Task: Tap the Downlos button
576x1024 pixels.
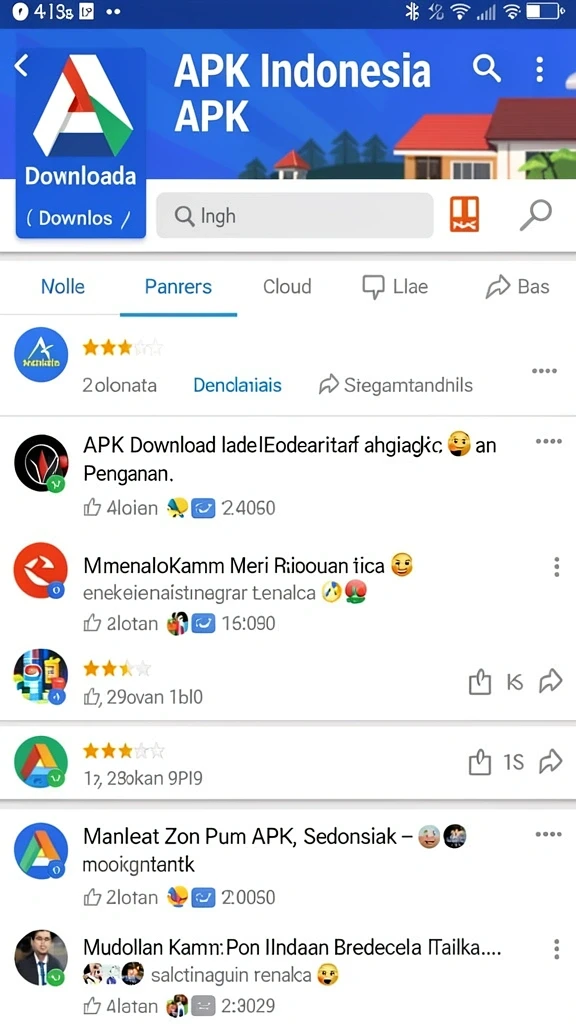Action: tap(78, 218)
